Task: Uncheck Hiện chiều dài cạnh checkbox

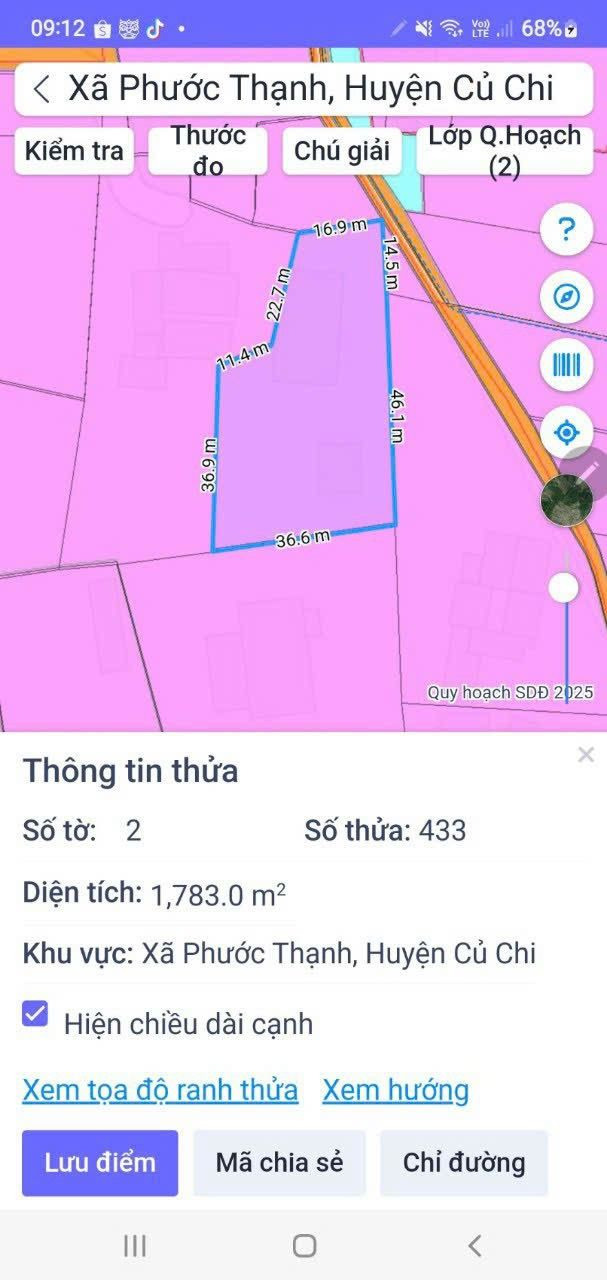Action: 36,1015
